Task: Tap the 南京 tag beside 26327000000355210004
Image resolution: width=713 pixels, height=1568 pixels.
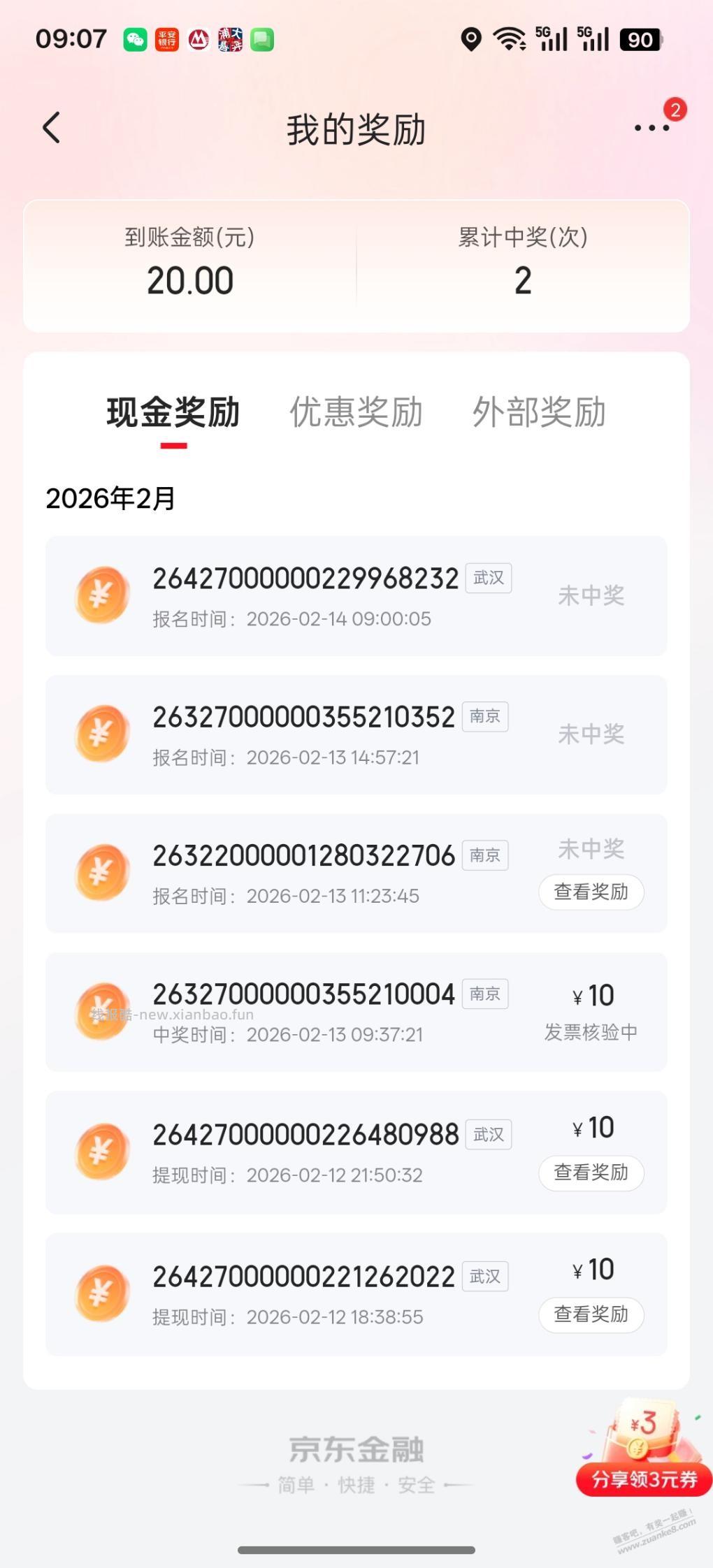Action: pos(485,994)
